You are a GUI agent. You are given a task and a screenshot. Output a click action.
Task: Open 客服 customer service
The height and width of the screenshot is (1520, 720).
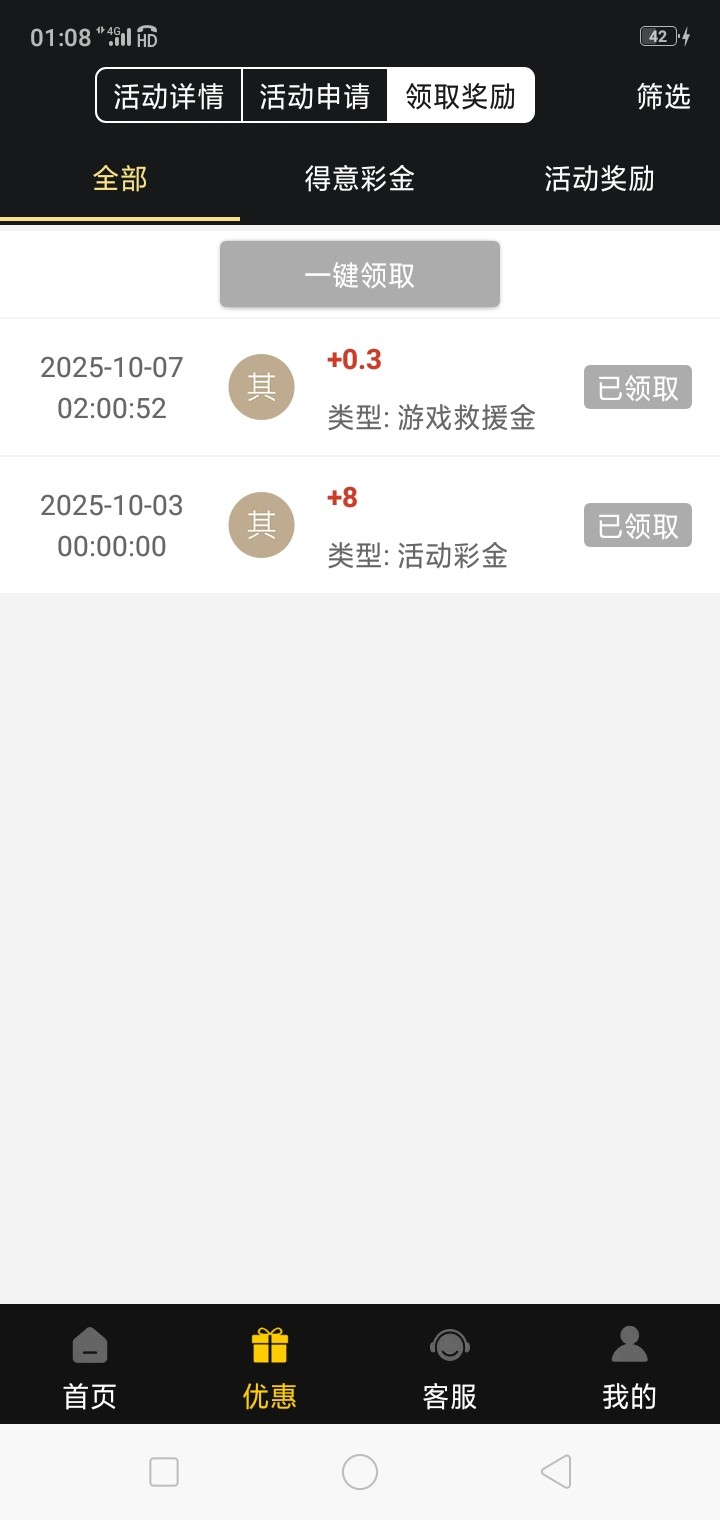pos(450,1367)
